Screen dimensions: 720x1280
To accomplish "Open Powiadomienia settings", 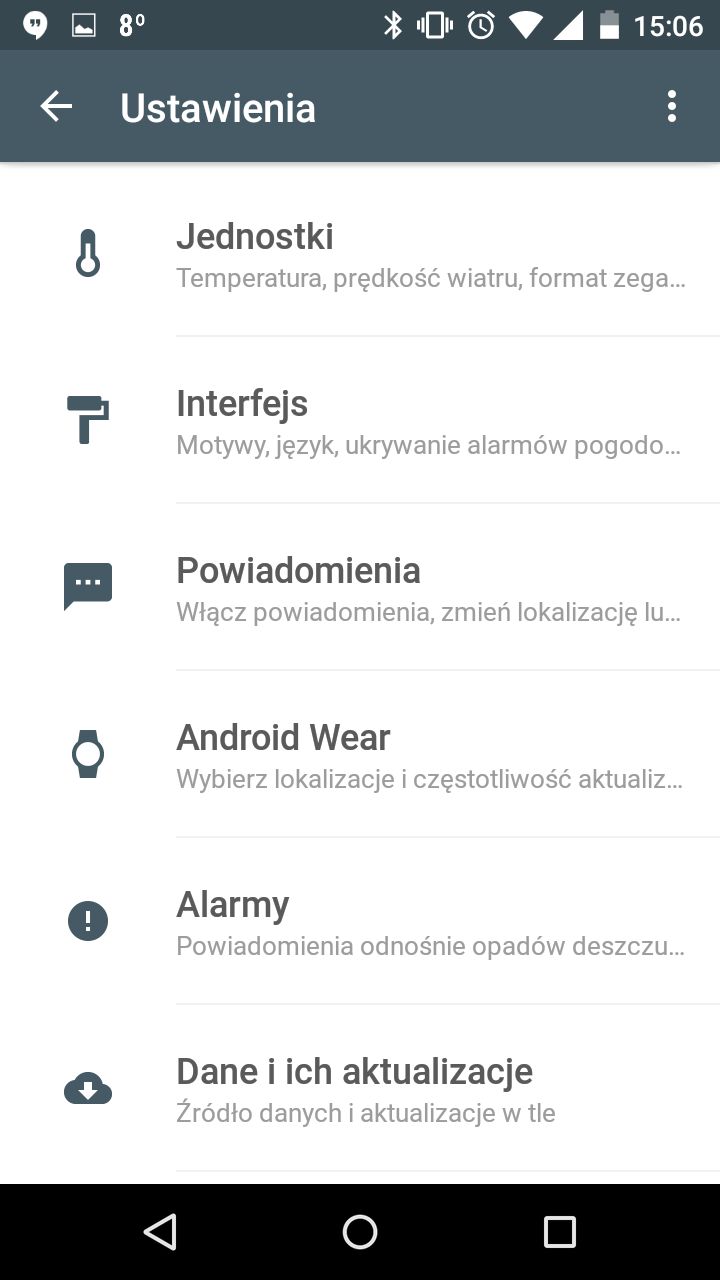I will pos(360,587).
